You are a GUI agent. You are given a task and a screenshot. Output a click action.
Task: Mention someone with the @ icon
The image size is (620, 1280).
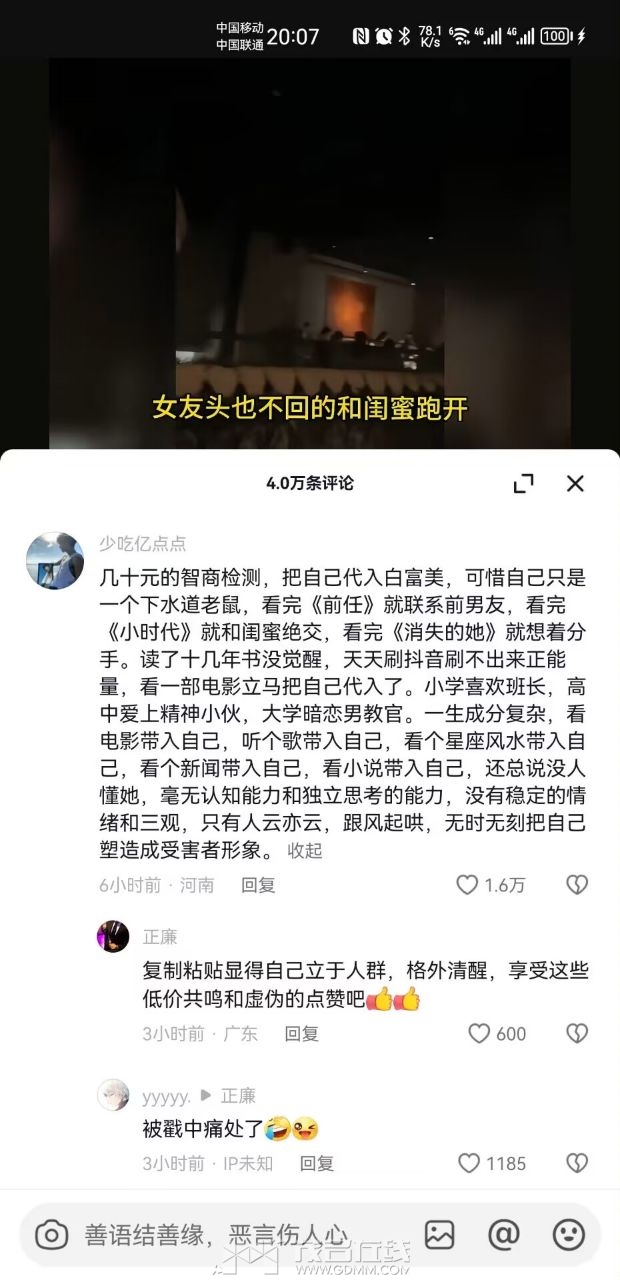point(504,1235)
